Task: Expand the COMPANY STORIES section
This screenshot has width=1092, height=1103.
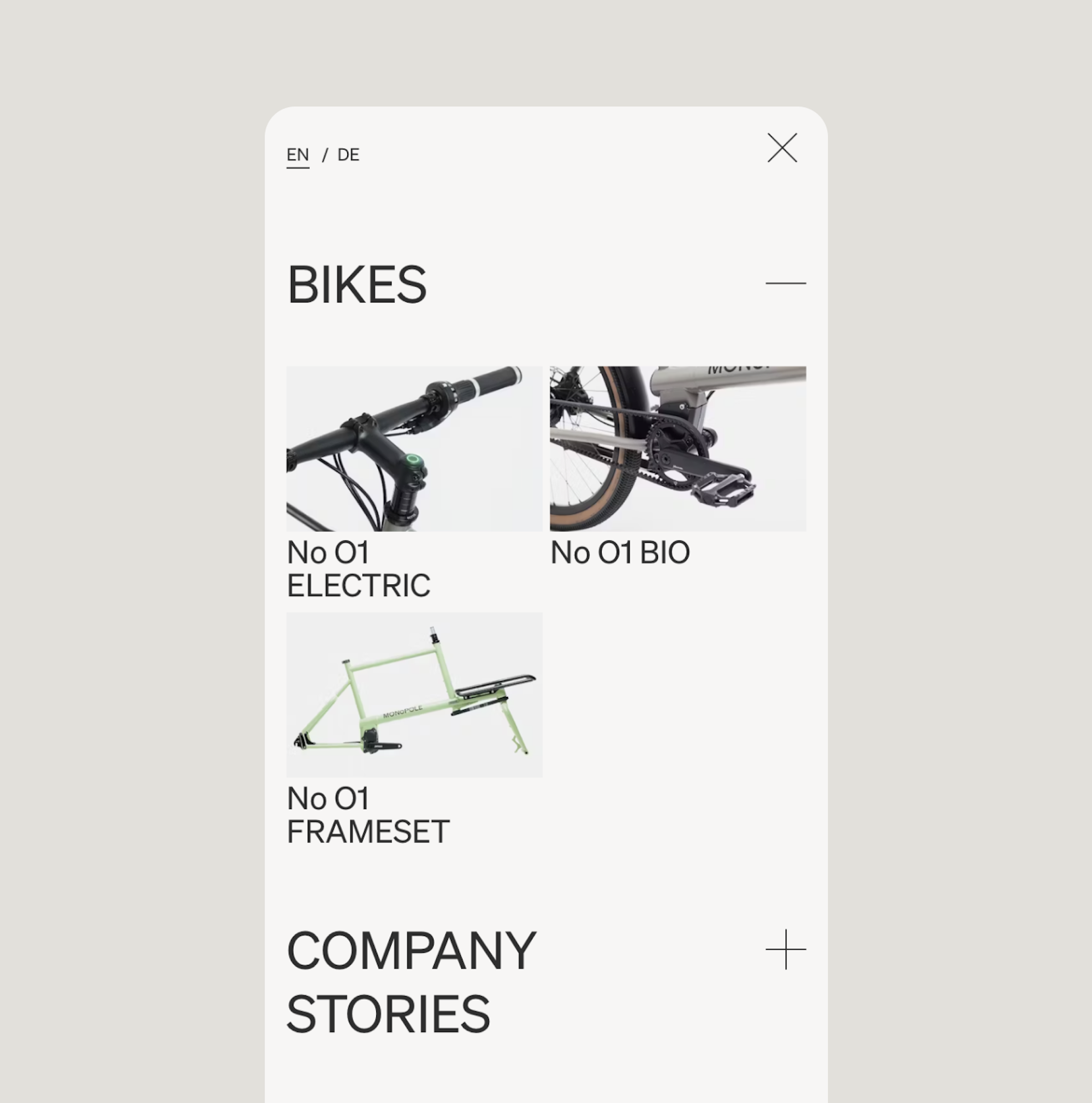Action: [x=785, y=950]
